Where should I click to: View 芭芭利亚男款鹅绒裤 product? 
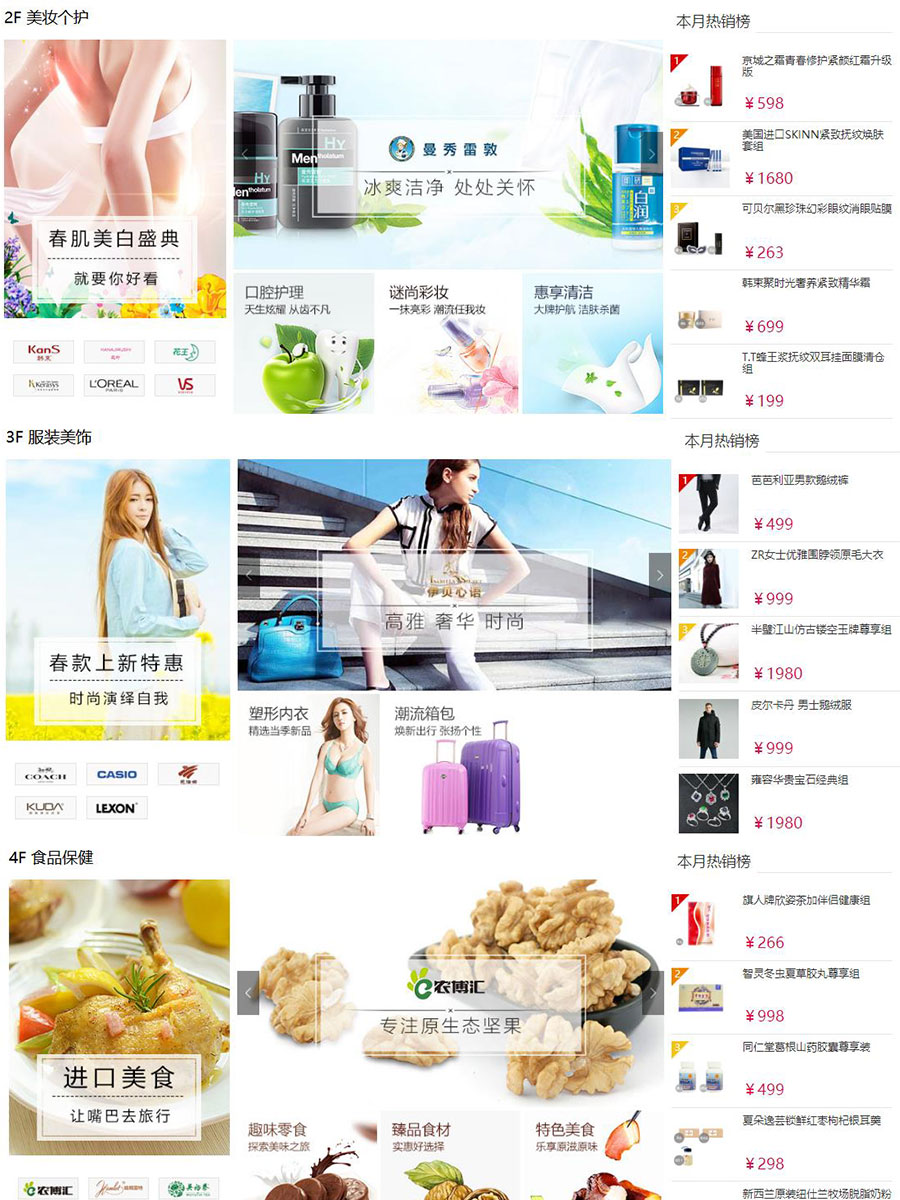(799, 480)
